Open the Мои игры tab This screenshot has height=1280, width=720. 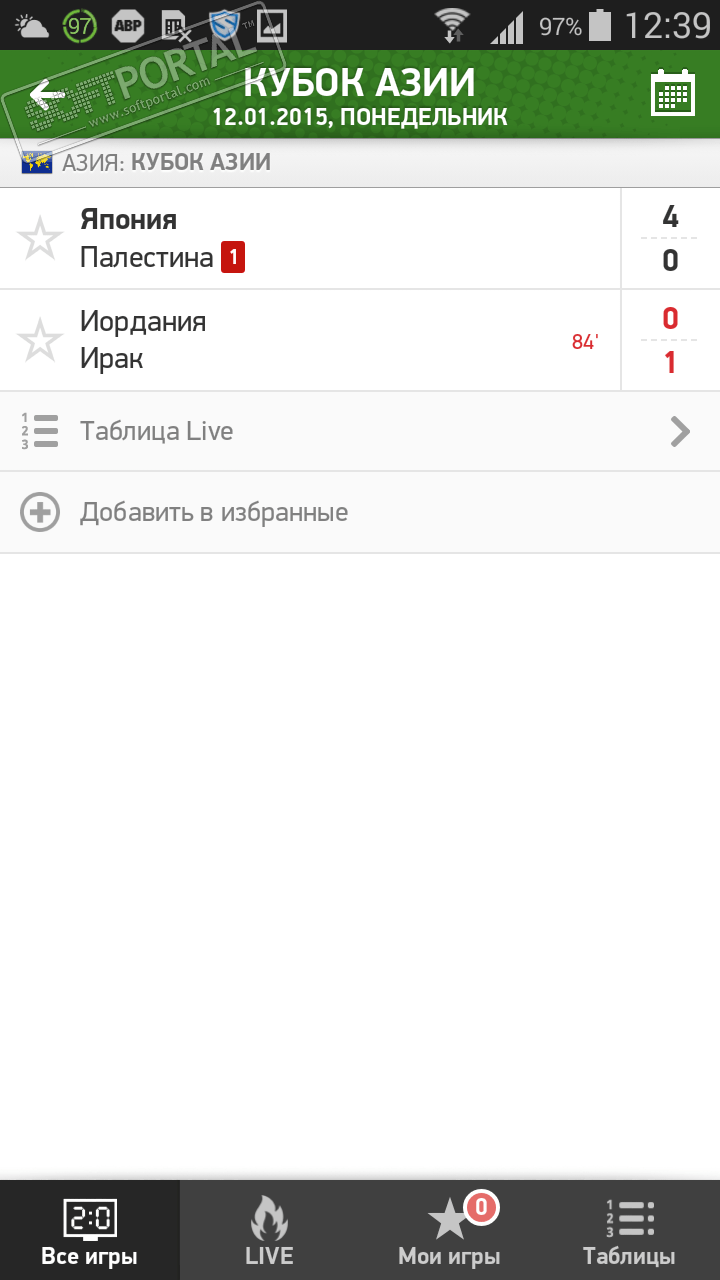[x=449, y=1231]
